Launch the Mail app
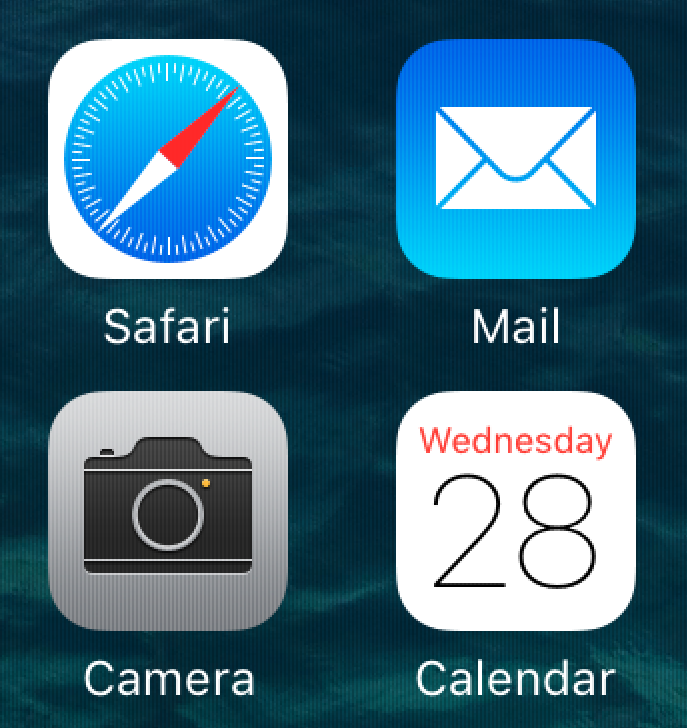 (x=516, y=159)
